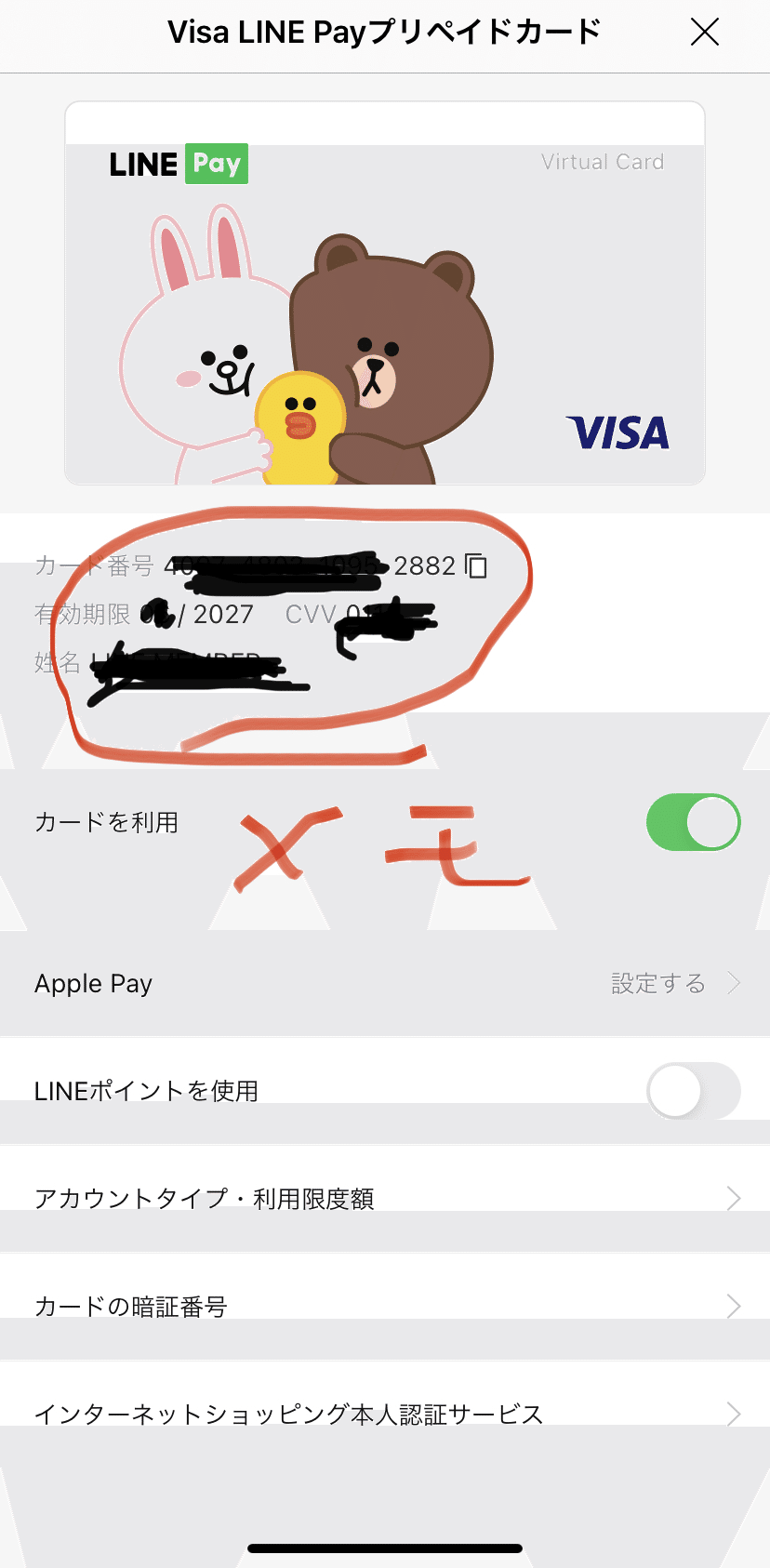Copy the card number
The height and width of the screenshot is (1568, 770).
[x=476, y=565]
